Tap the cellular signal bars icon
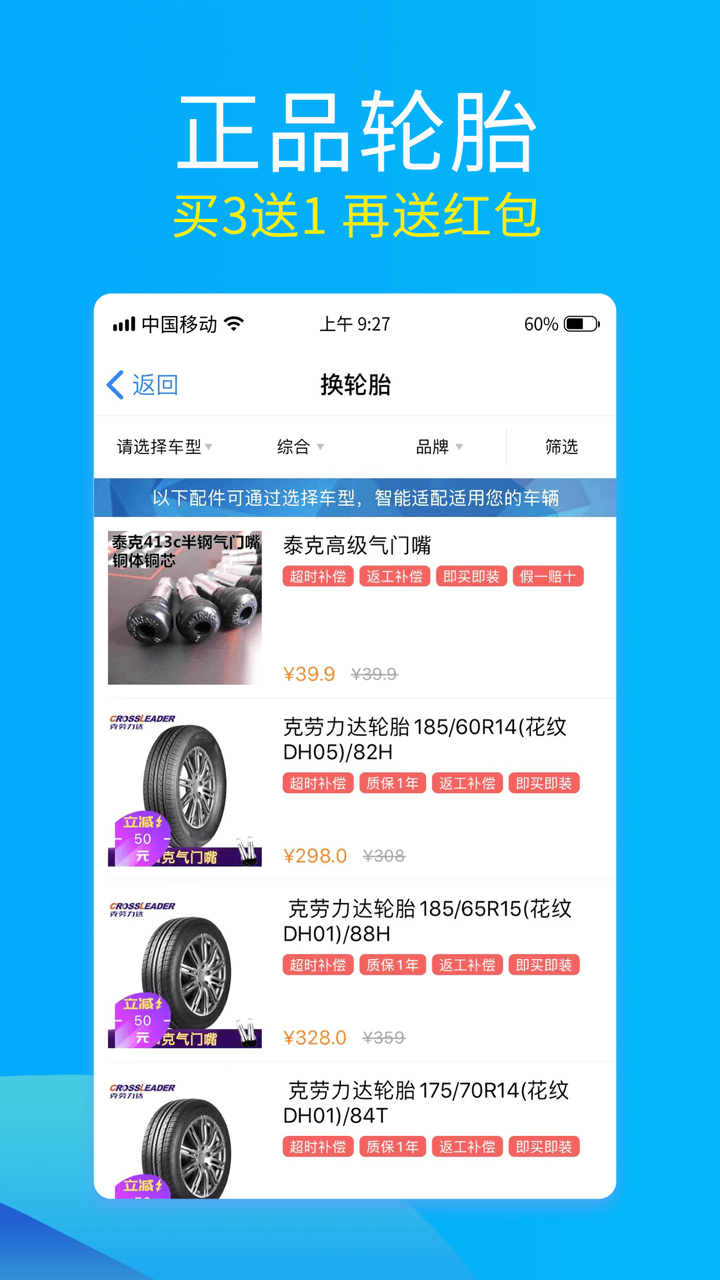This screenshot has height=1280, width=720. point(122,323)
